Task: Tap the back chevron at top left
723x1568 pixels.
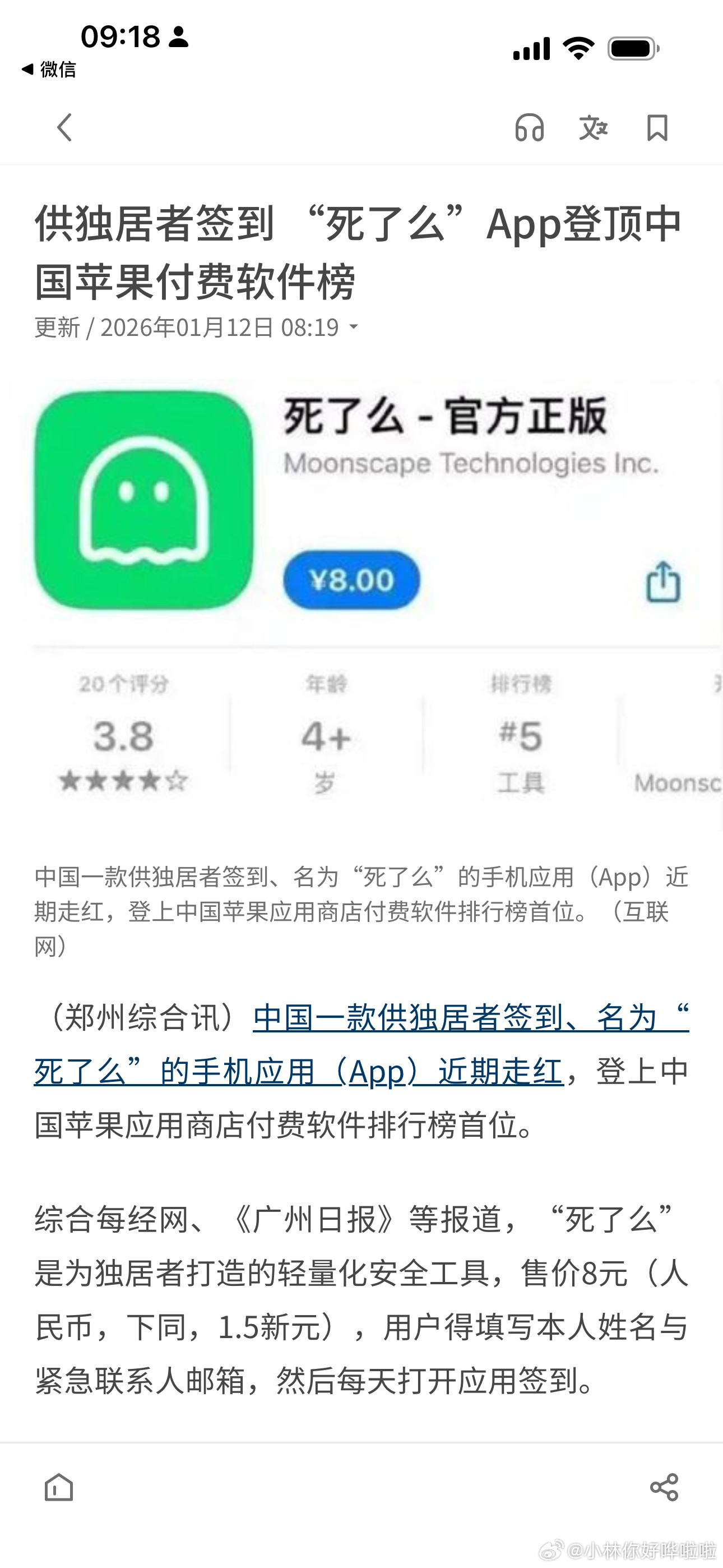Action: [64, 128]
